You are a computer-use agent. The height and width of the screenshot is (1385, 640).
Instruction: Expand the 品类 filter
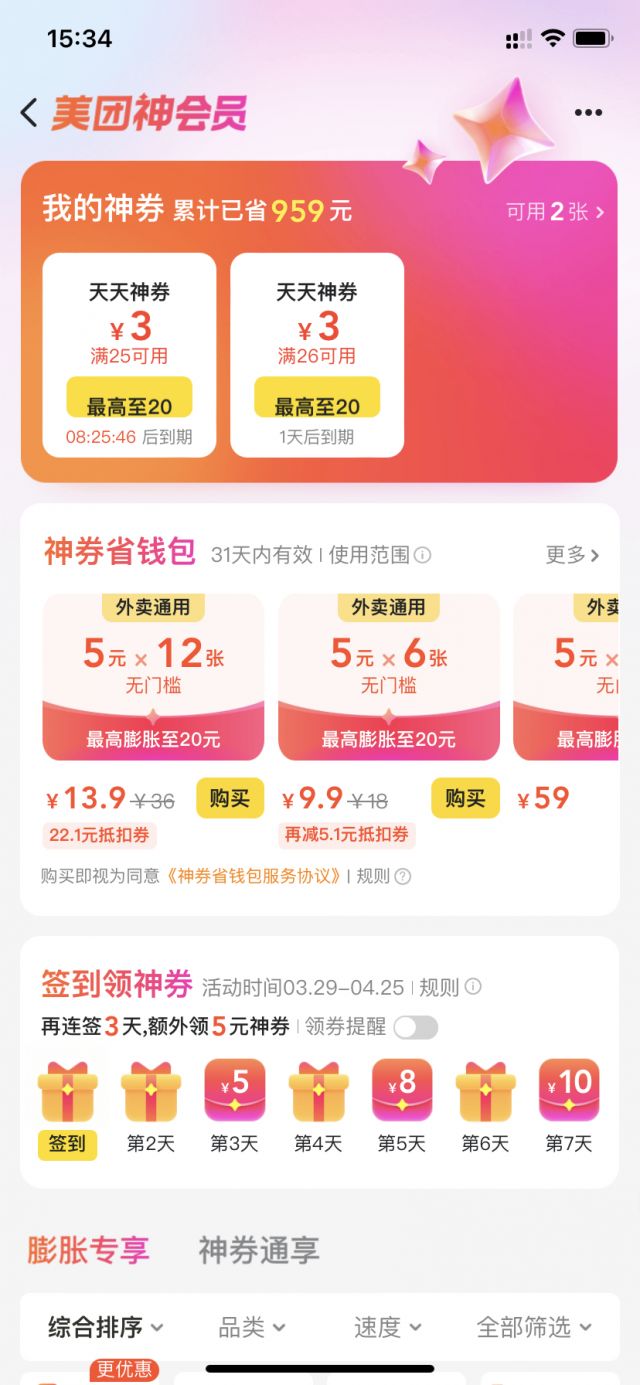(252, 1327)
